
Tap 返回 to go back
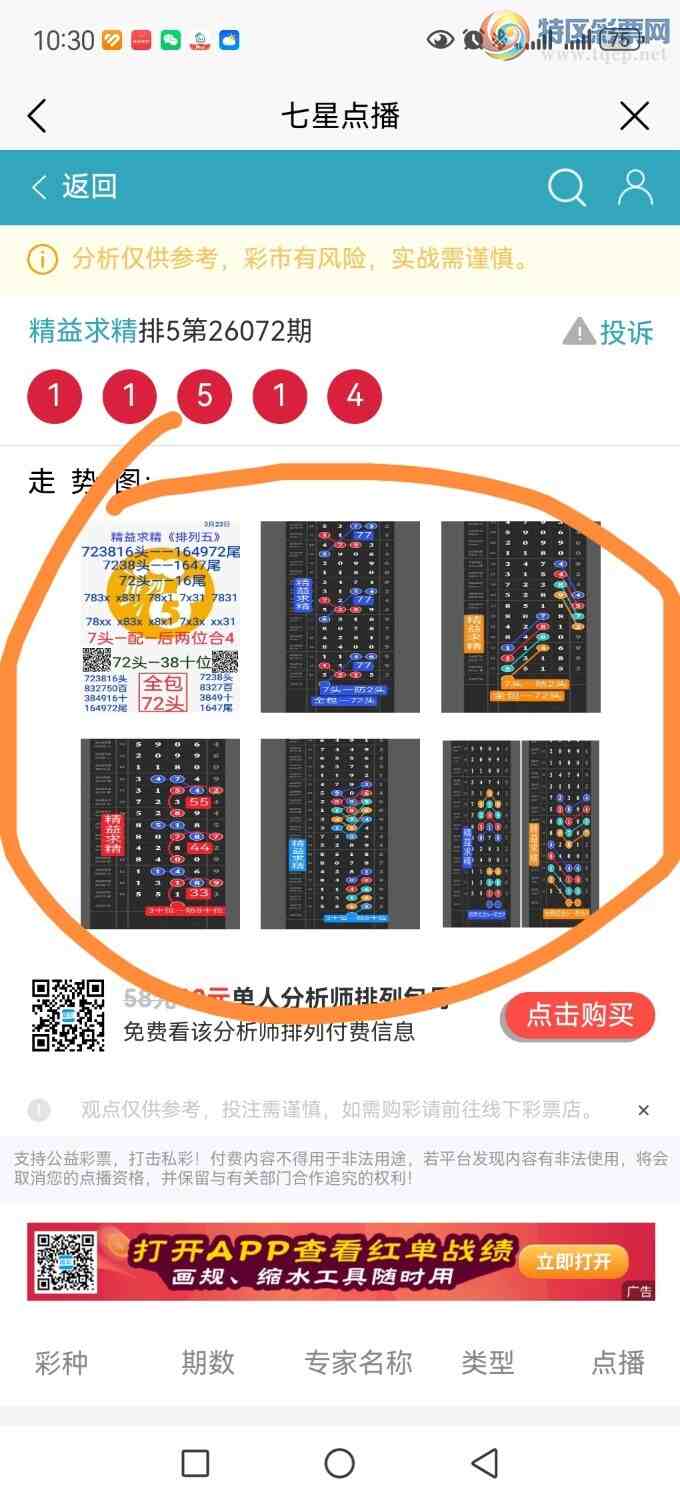tap(75, 186)
